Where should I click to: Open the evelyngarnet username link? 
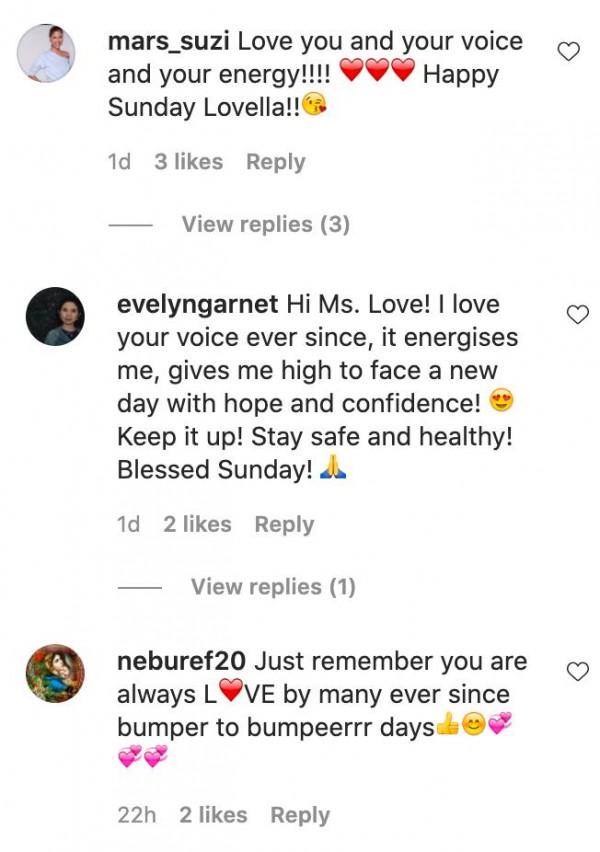[197, 304]
